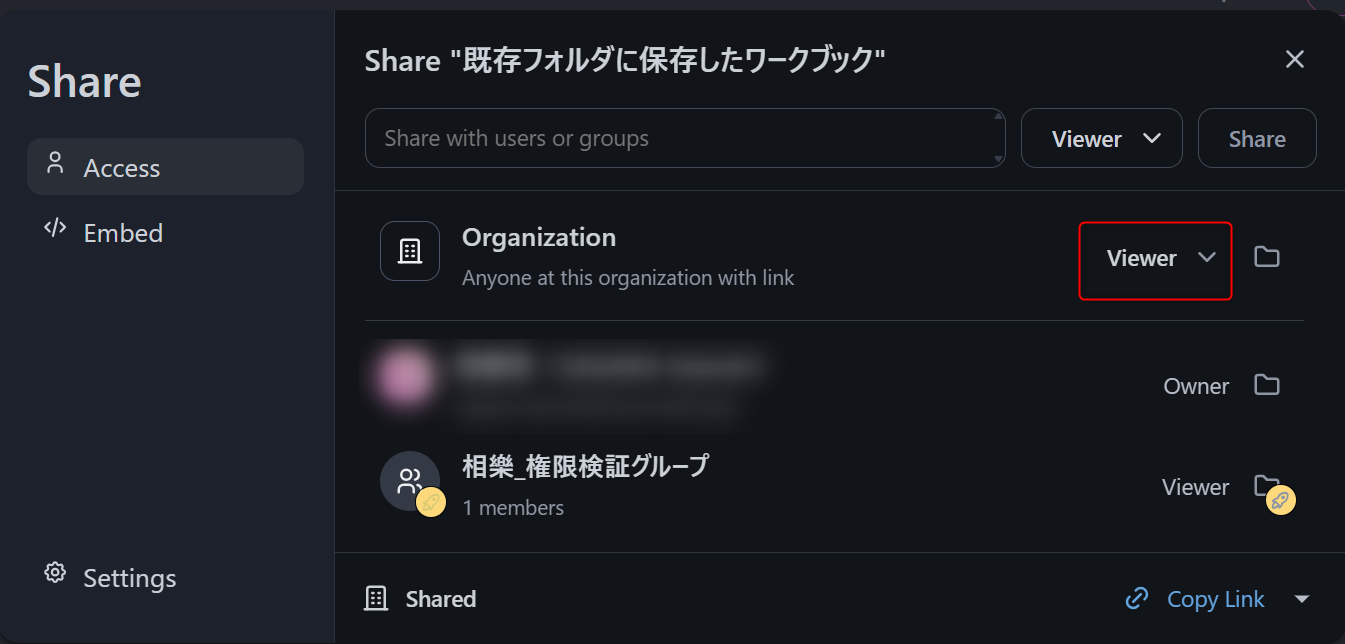
Task: Focus the Share with users or groups field
Action: click(680, 138)
